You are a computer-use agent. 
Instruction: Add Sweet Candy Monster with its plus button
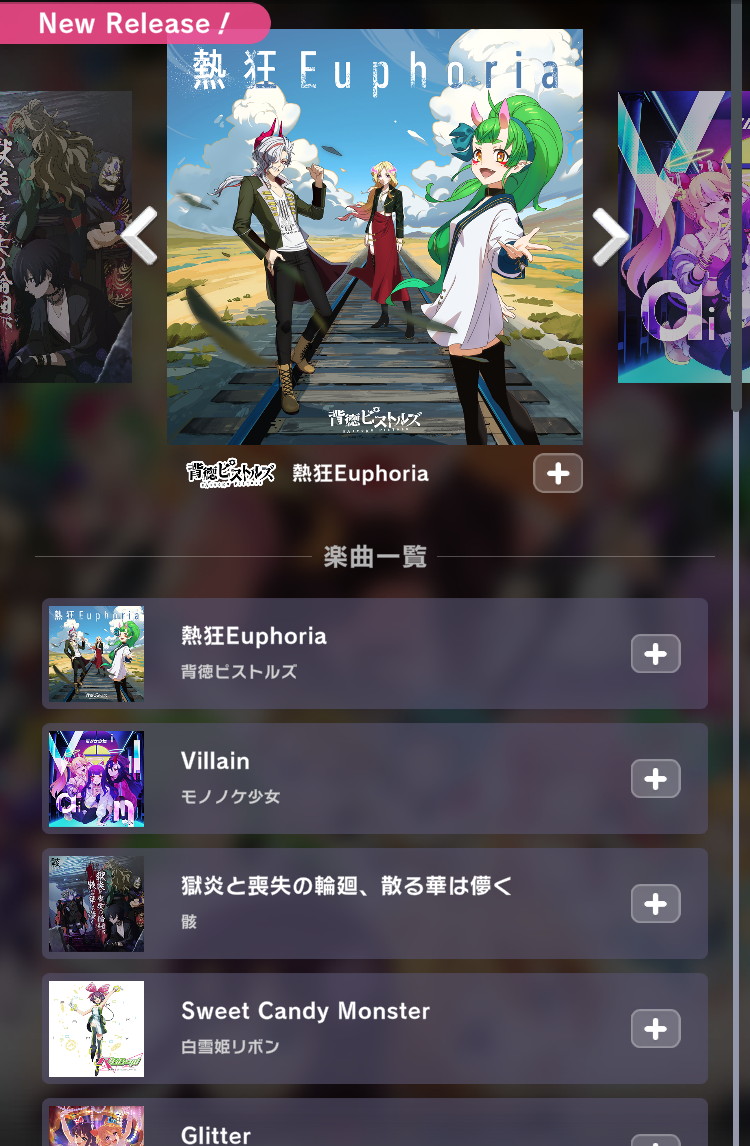(655, 1029)
